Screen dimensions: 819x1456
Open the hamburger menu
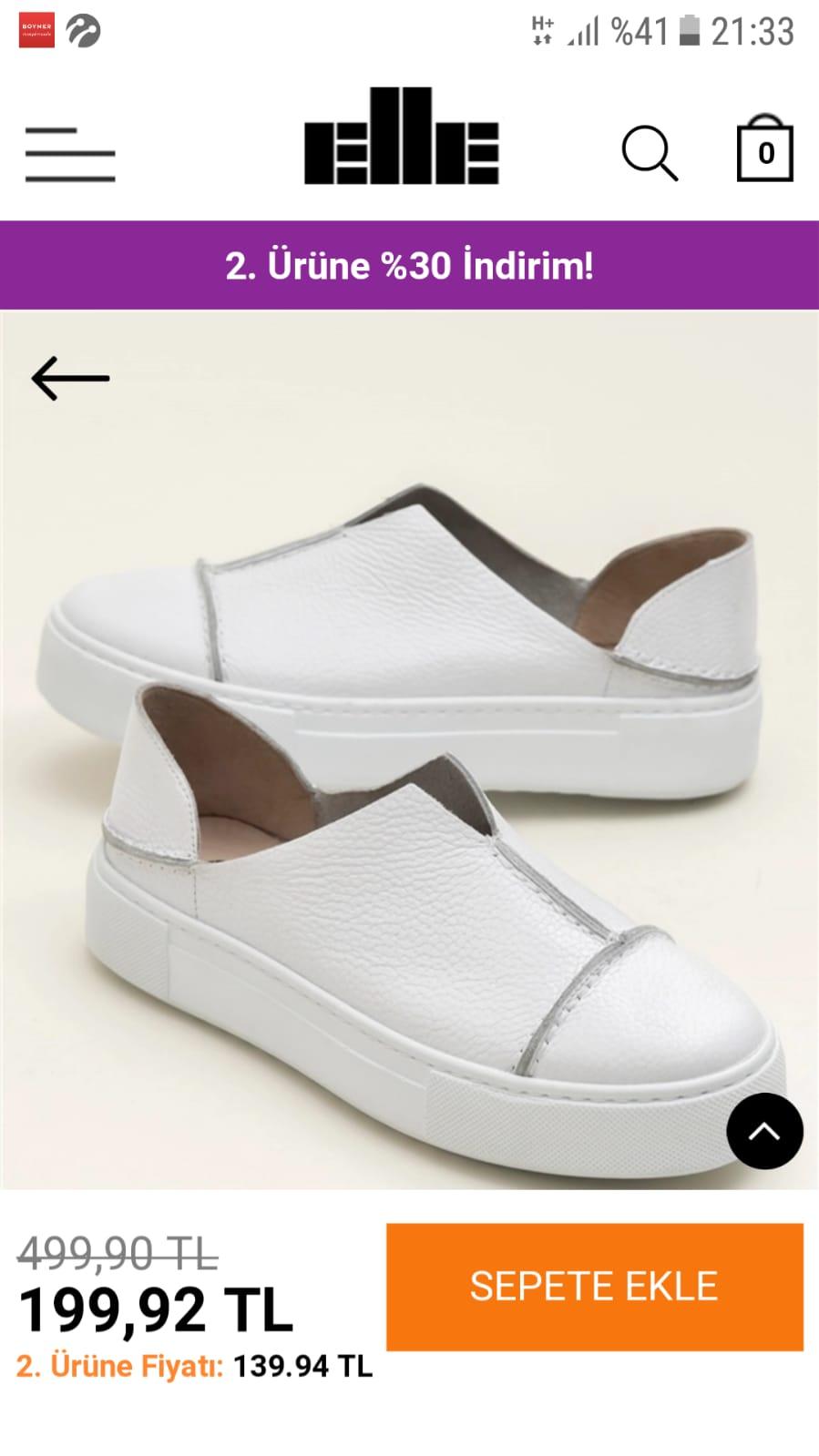pyautogui.click(x=70, y=154)
